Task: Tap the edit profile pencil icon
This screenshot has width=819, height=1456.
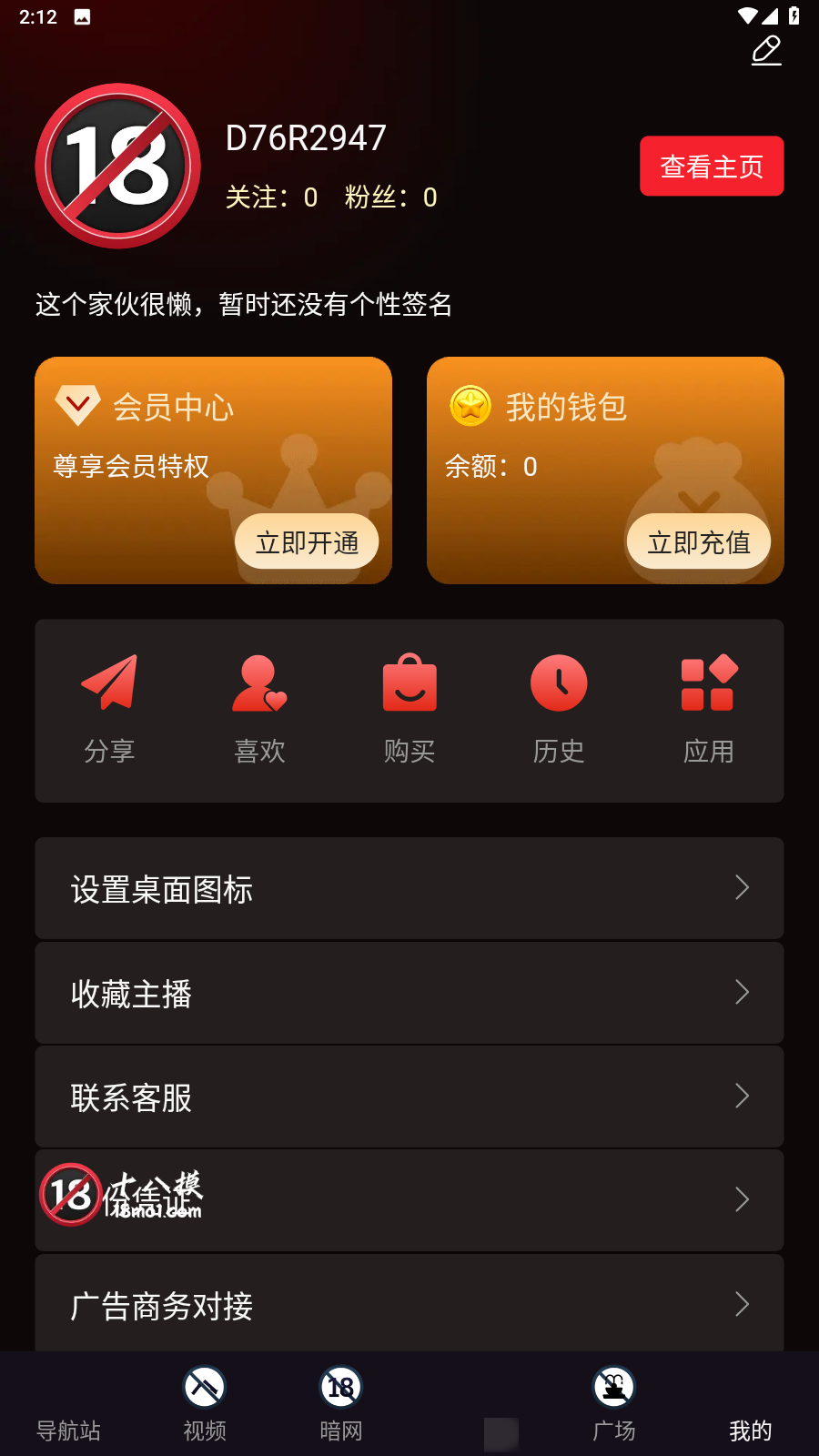Action: pyautogui.click(x=766, y=50)
